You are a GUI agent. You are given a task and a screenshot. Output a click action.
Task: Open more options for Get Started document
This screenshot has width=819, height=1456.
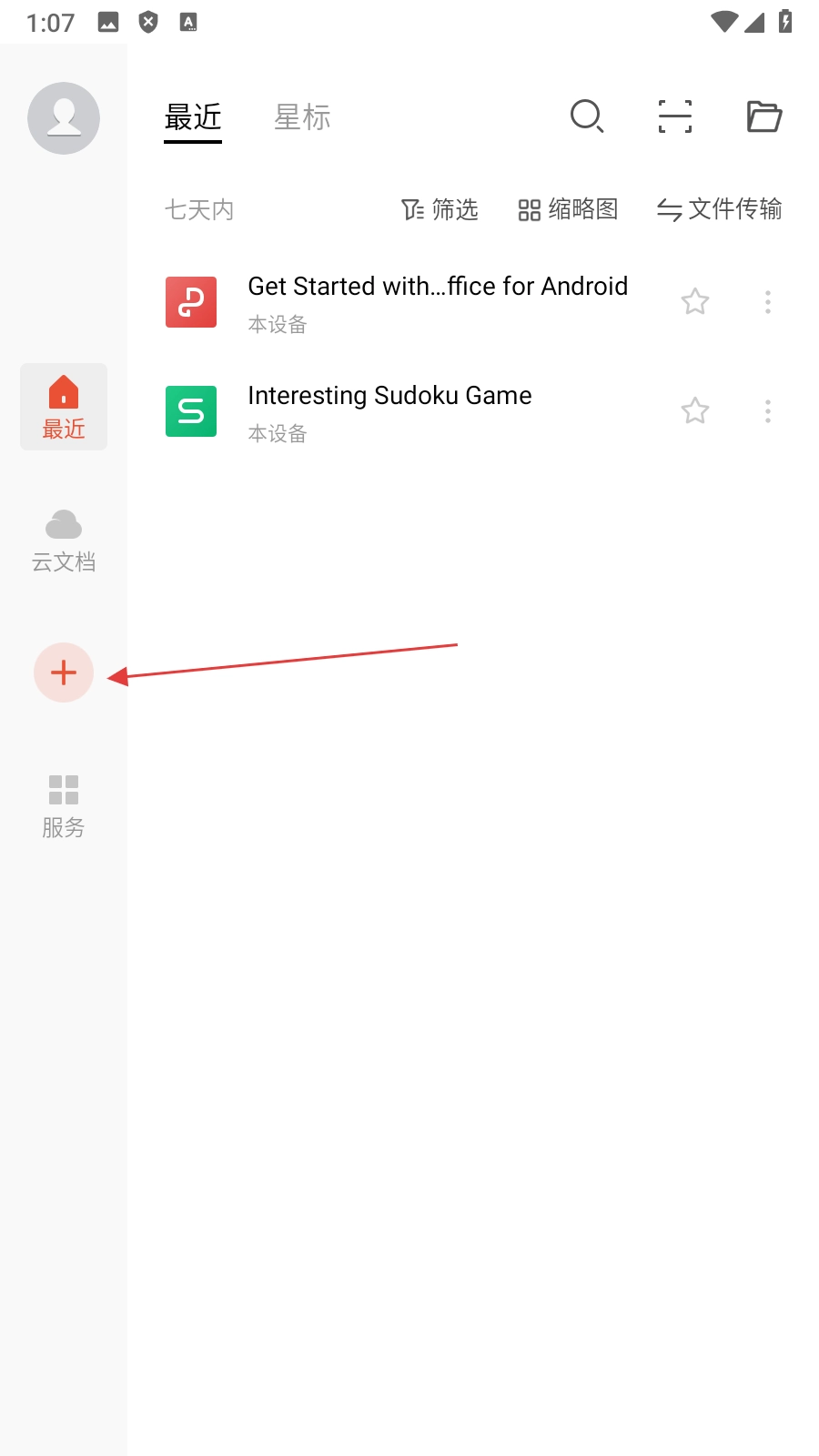coord(768,301)
